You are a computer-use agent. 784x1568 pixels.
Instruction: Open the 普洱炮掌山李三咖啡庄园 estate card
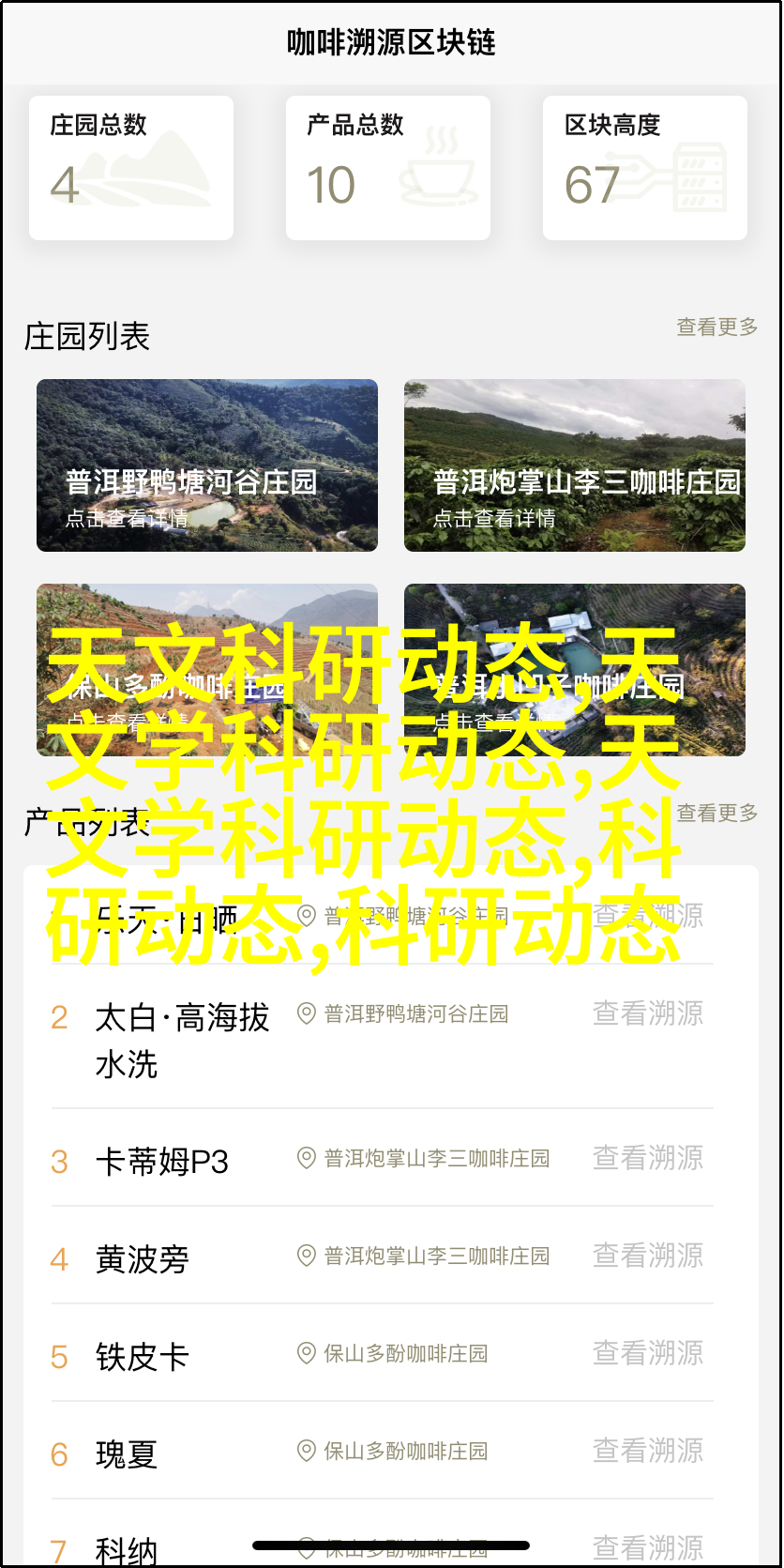tap(575, 465)
